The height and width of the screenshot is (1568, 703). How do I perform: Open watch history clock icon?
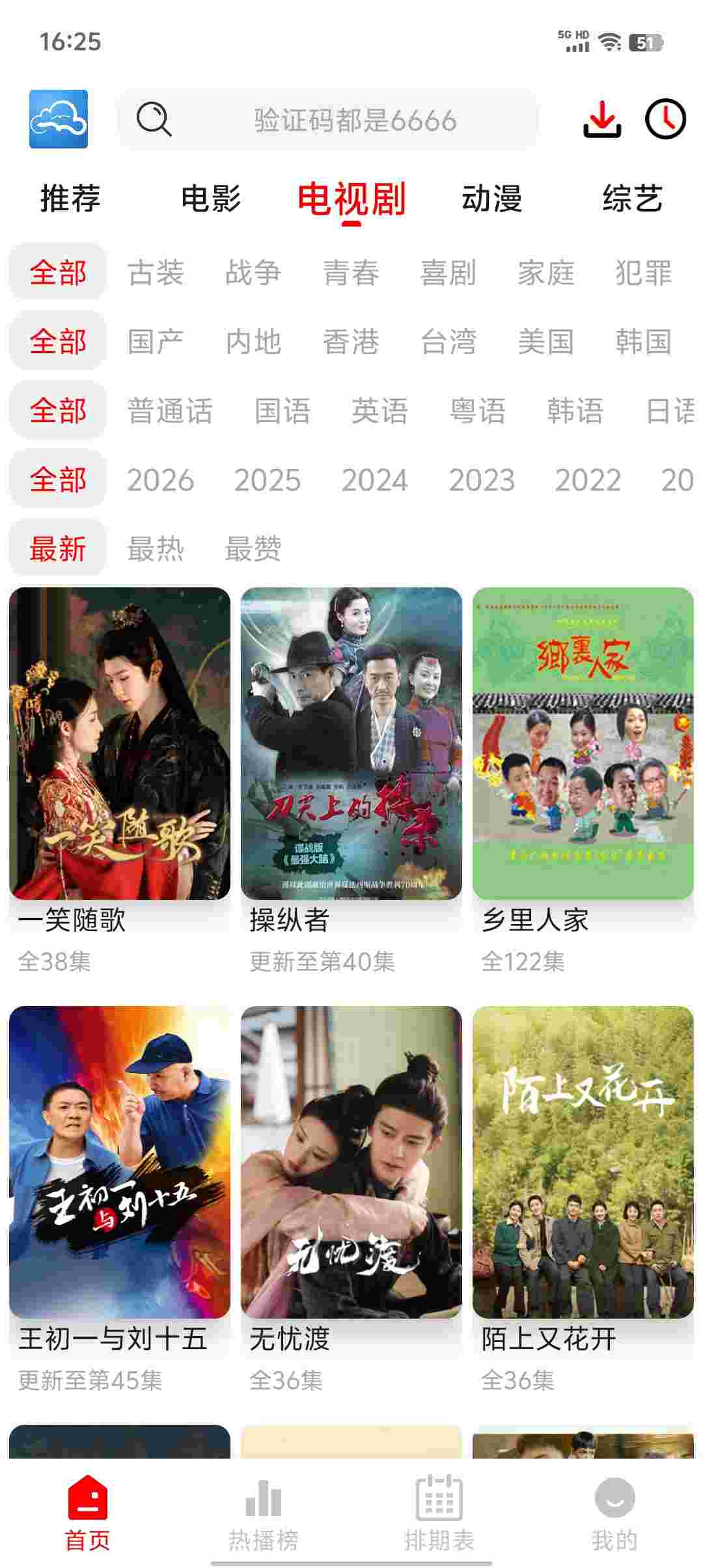coord(665,120)
